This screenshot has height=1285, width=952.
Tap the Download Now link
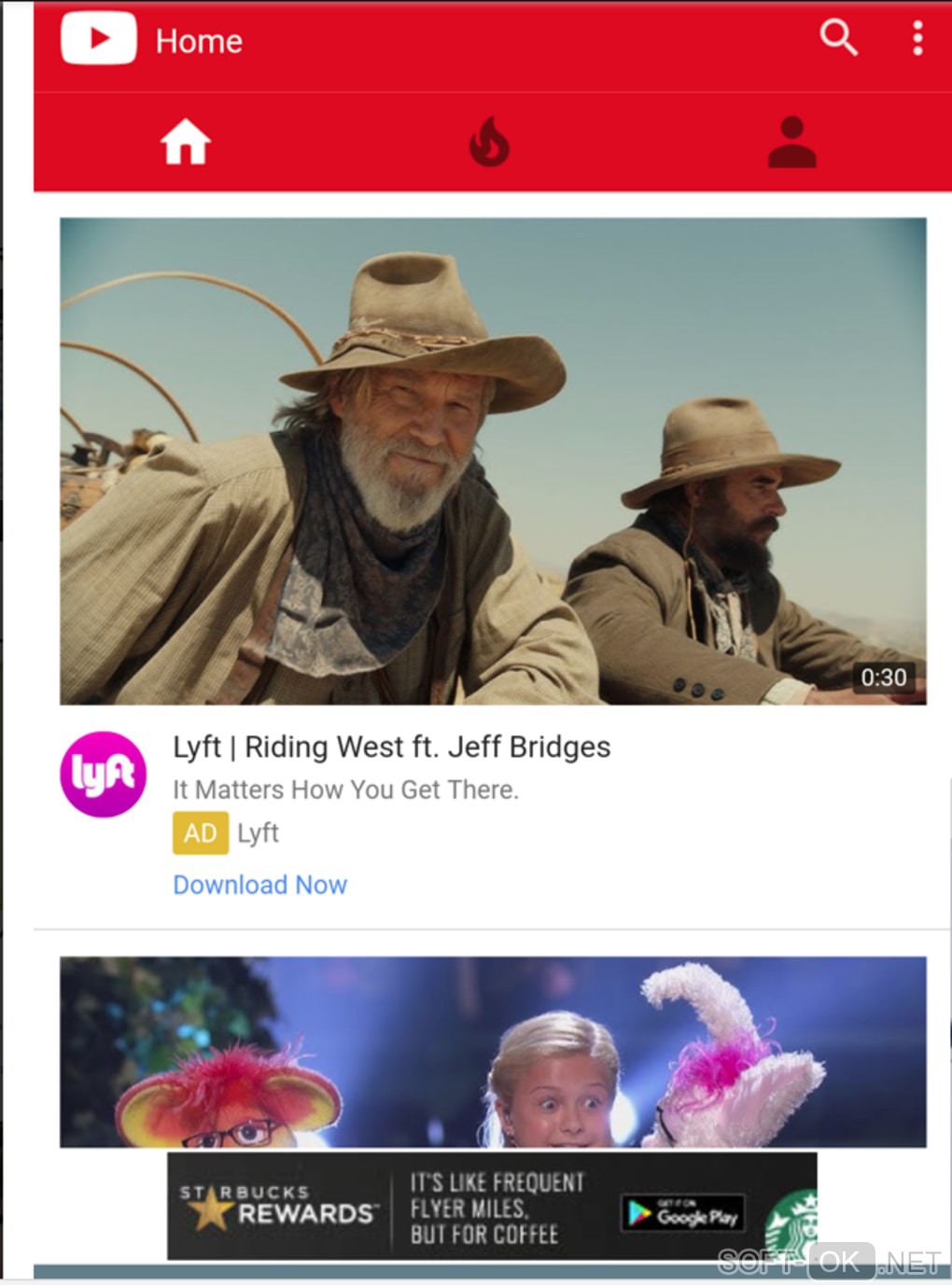point(260,885)
